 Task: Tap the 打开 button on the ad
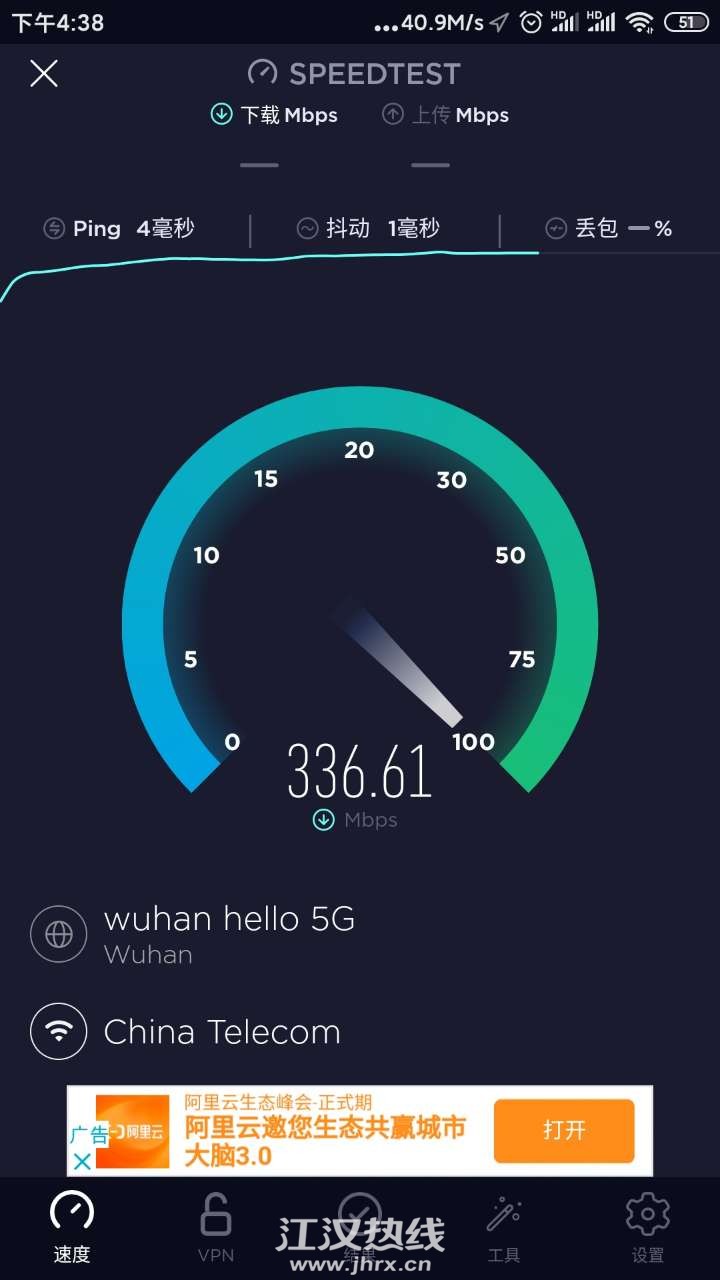[x=564, y=1131]
